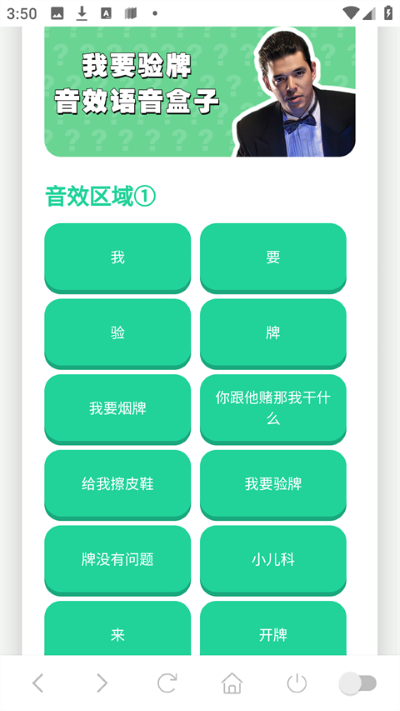The image size is (400, 711).
Task: Flip the switch in the bottom bar
Action: click(x=358, y=683)
